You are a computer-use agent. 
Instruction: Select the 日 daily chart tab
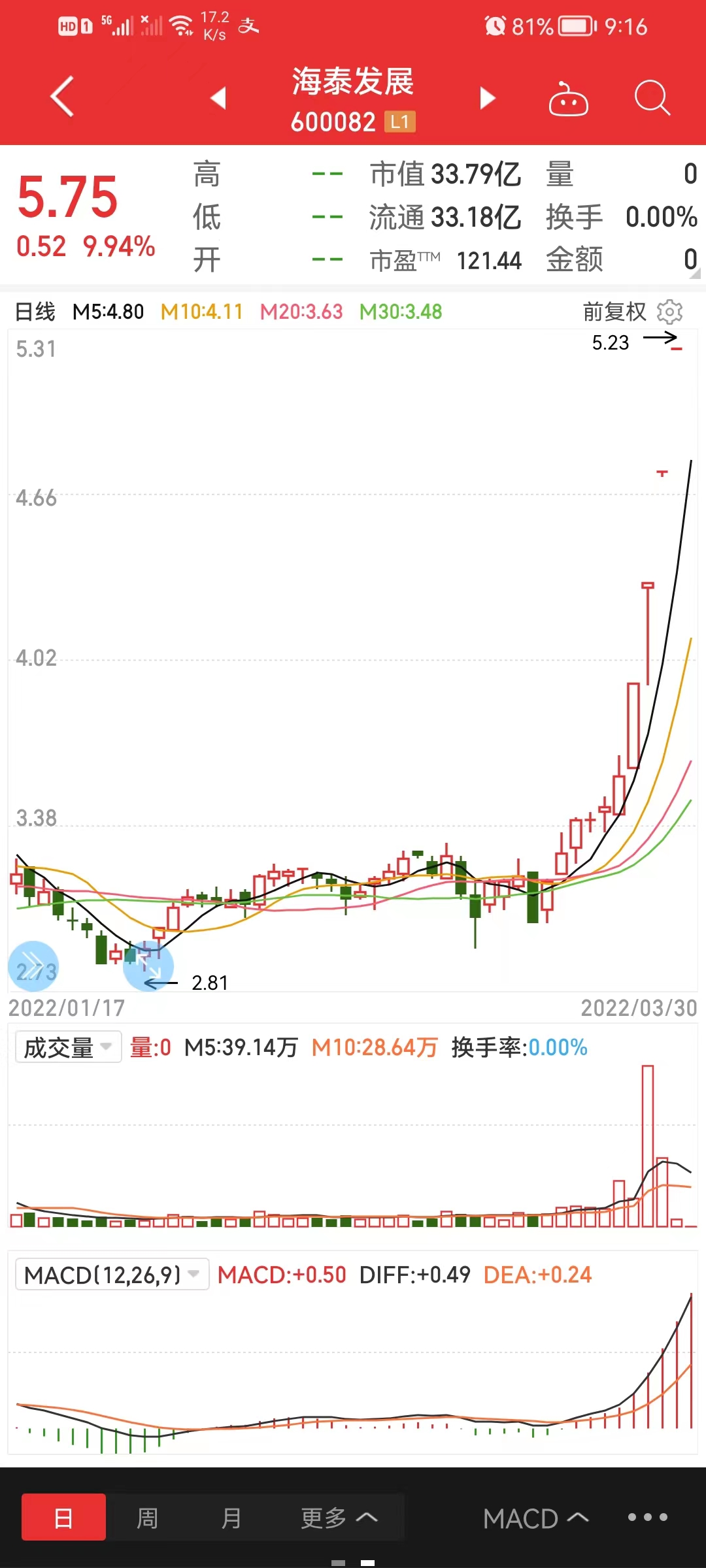point(63,1517)
